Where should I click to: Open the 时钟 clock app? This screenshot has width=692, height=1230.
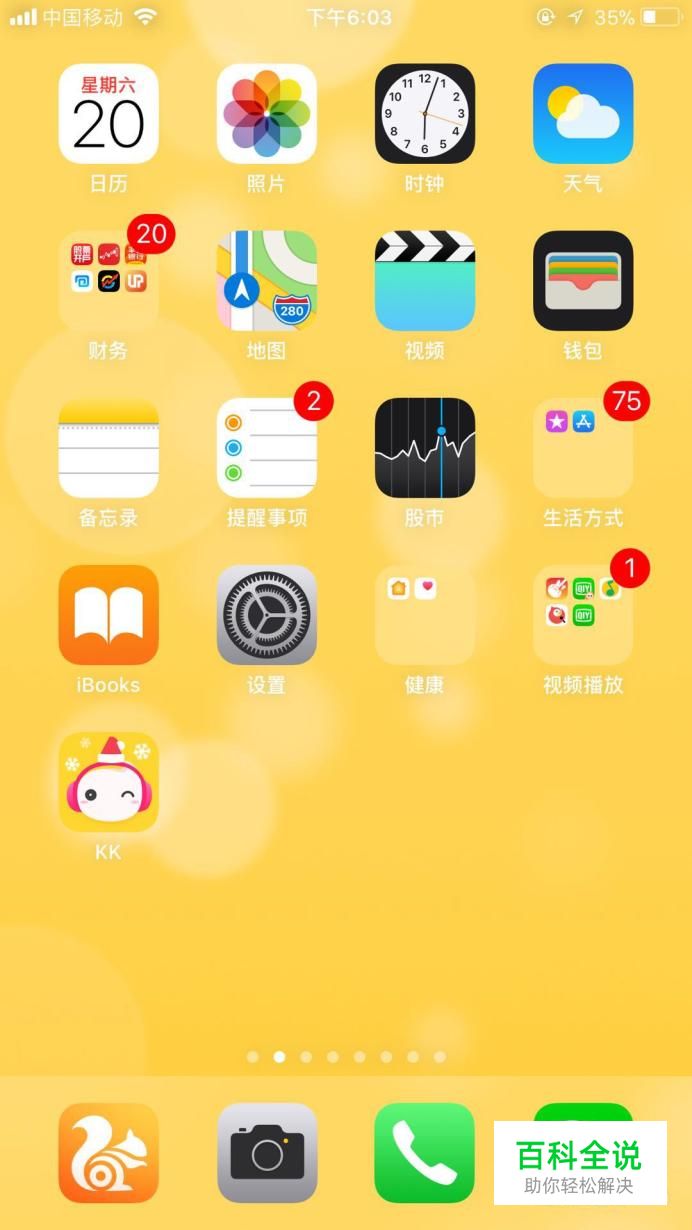(424, 114)
